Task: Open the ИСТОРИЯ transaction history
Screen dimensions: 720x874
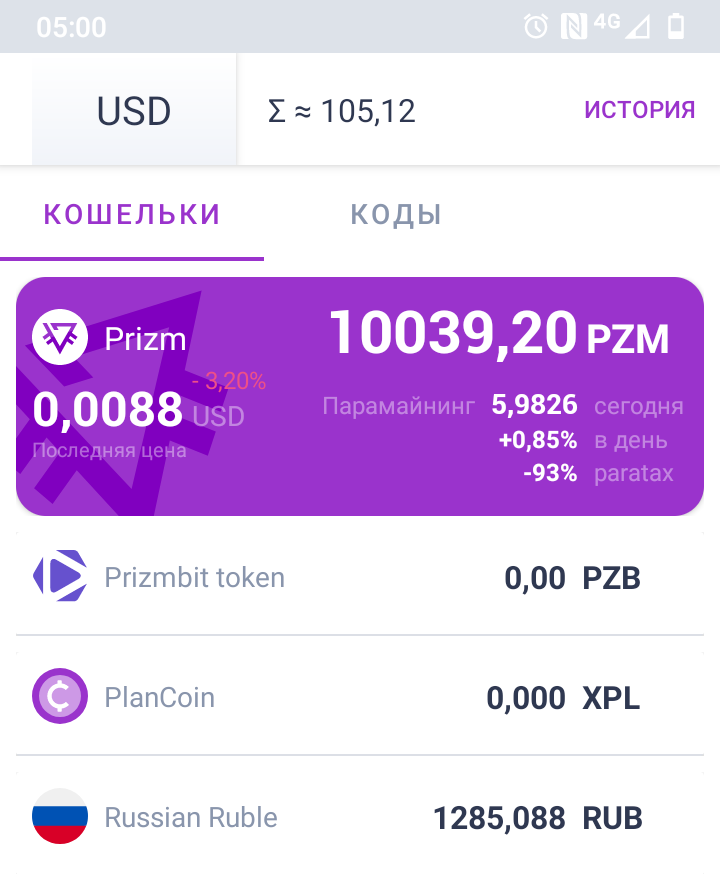Action: tap(639, 110)
